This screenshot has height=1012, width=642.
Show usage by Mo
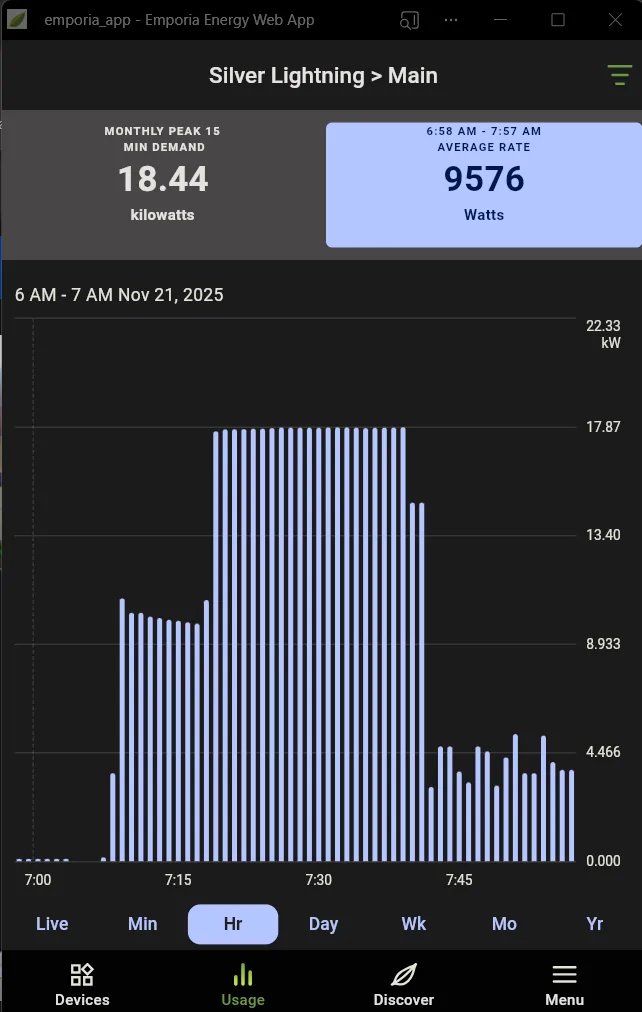504,923
